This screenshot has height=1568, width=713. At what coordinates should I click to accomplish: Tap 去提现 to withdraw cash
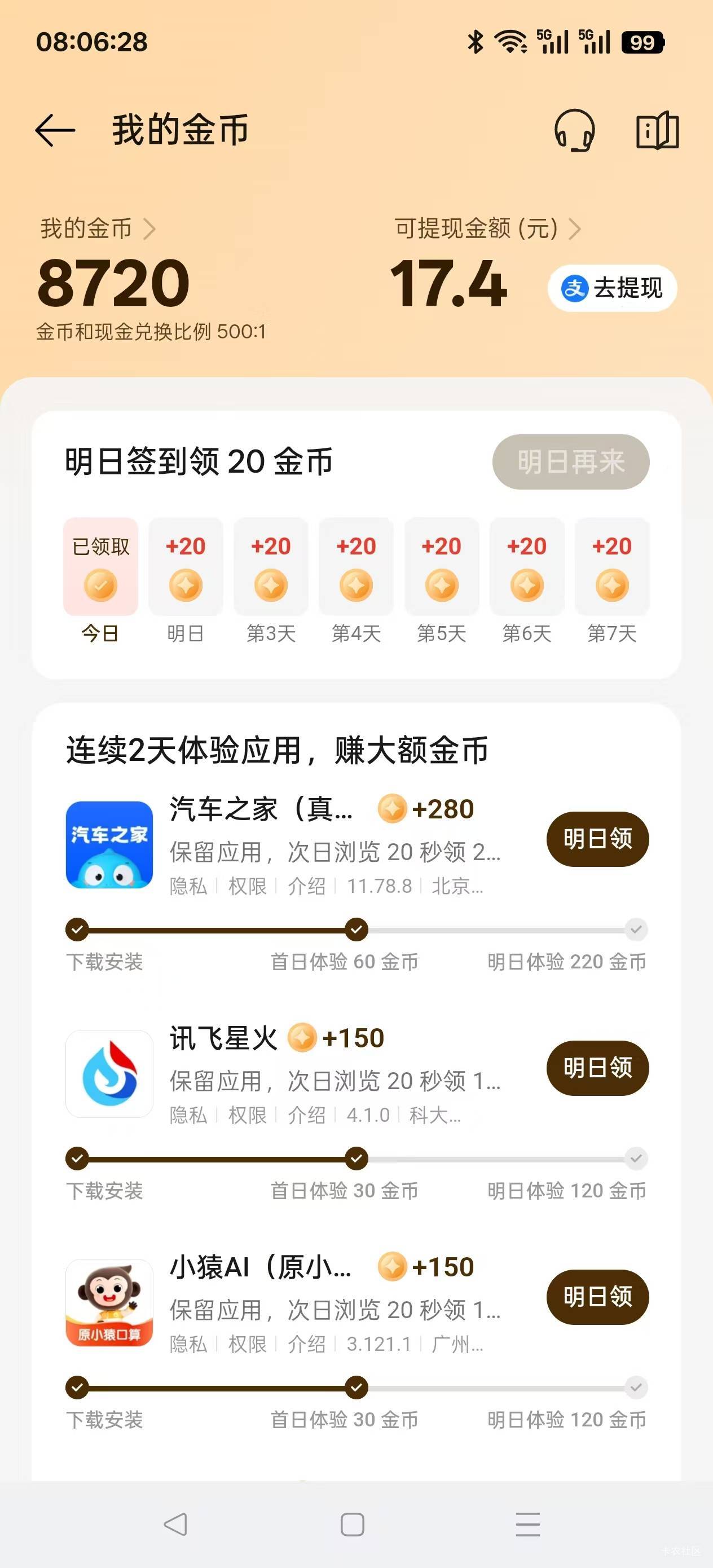612,288
